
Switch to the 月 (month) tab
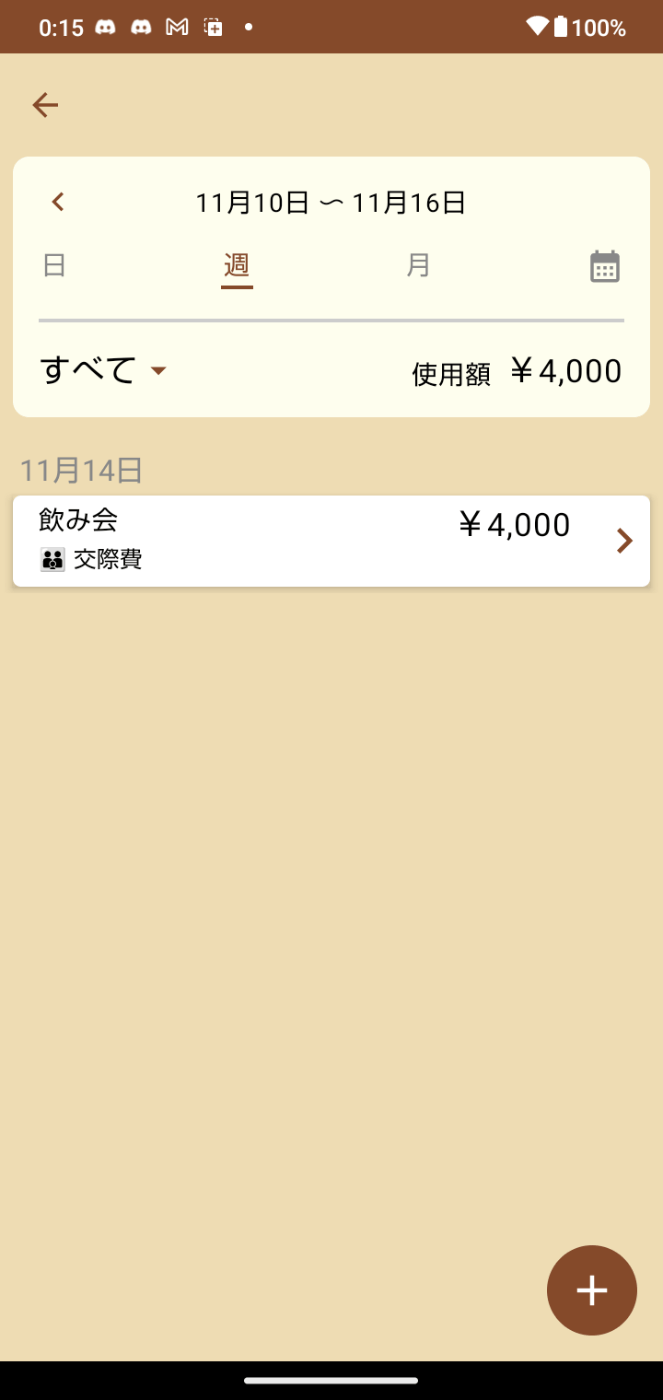(x=418, y=265)
